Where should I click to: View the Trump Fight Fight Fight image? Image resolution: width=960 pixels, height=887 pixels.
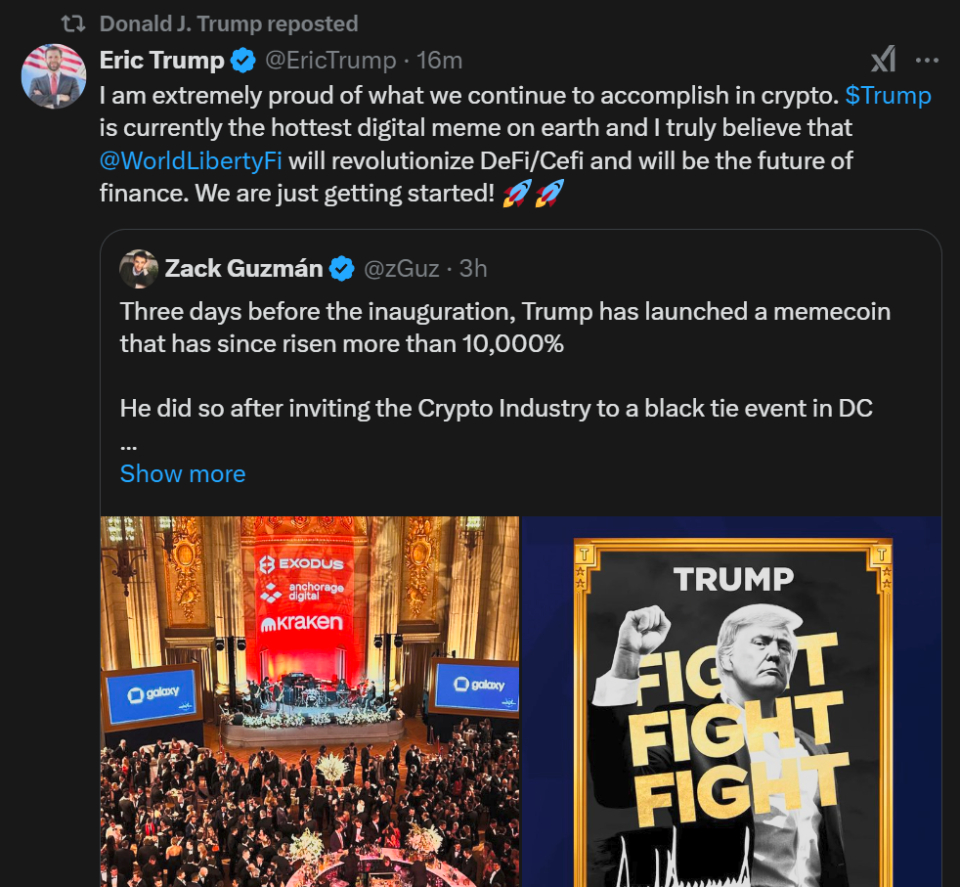click(x=731, y=700)
